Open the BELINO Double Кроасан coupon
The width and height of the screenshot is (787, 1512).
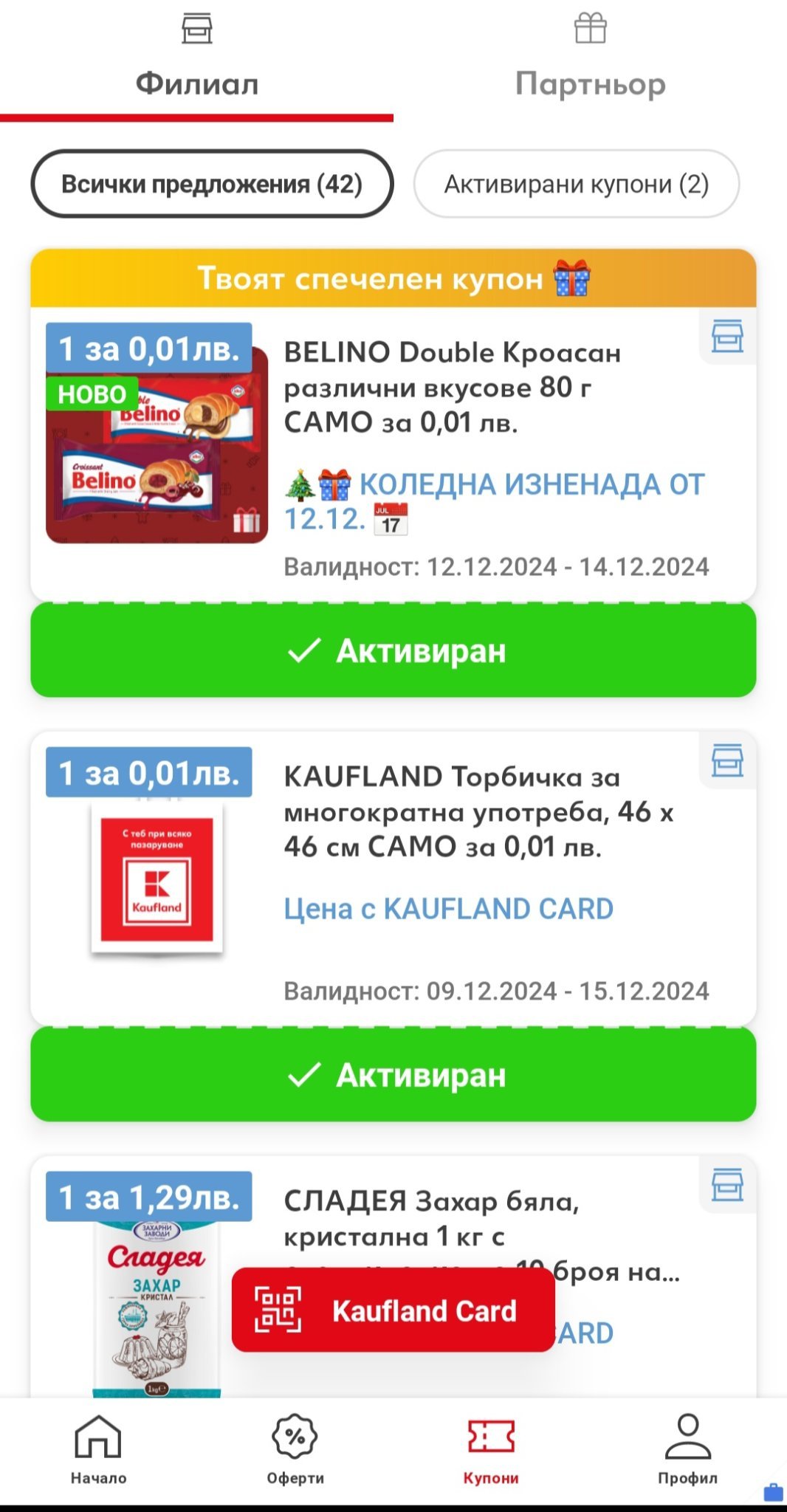450,388
